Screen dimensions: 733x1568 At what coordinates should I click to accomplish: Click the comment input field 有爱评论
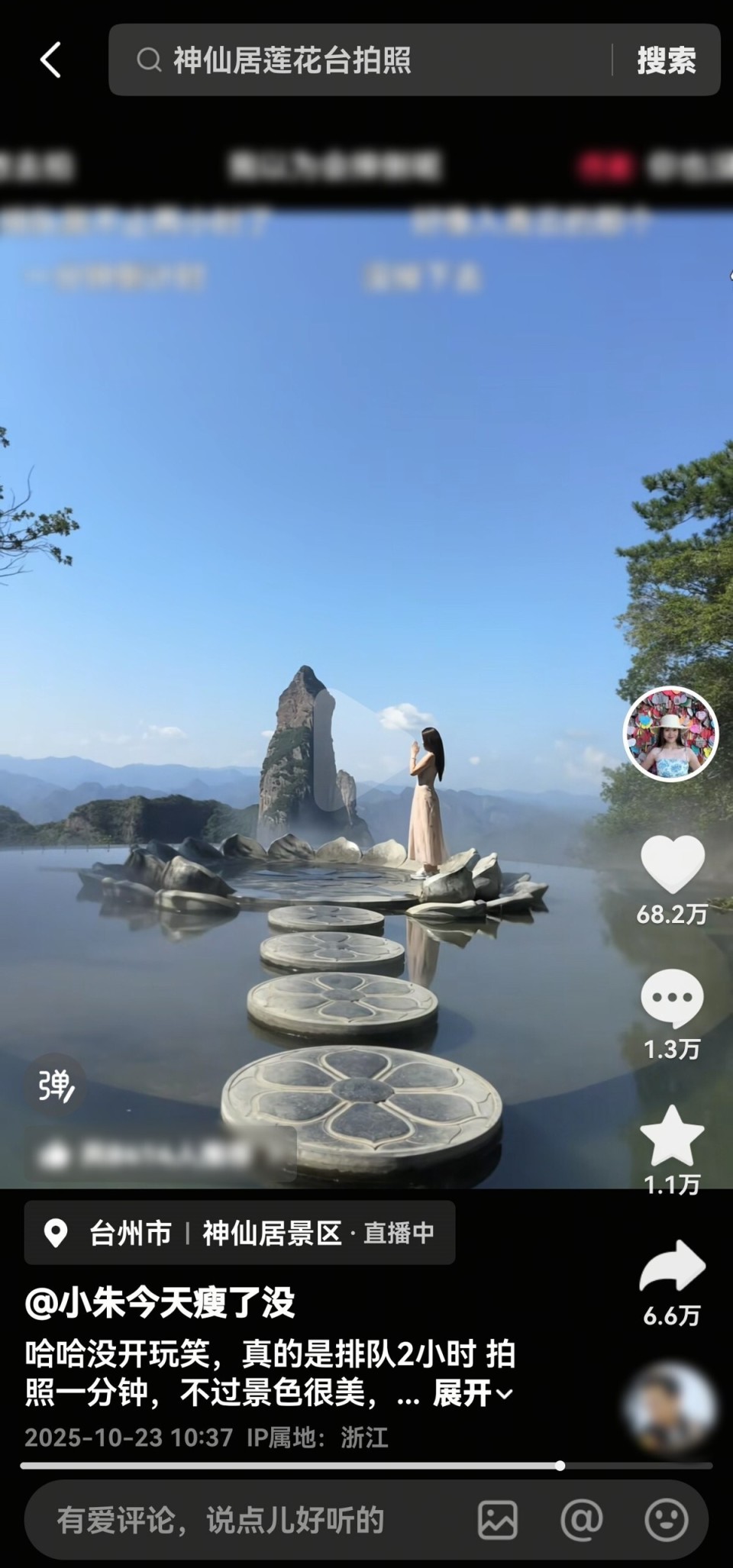click(x=221, y=1519)
